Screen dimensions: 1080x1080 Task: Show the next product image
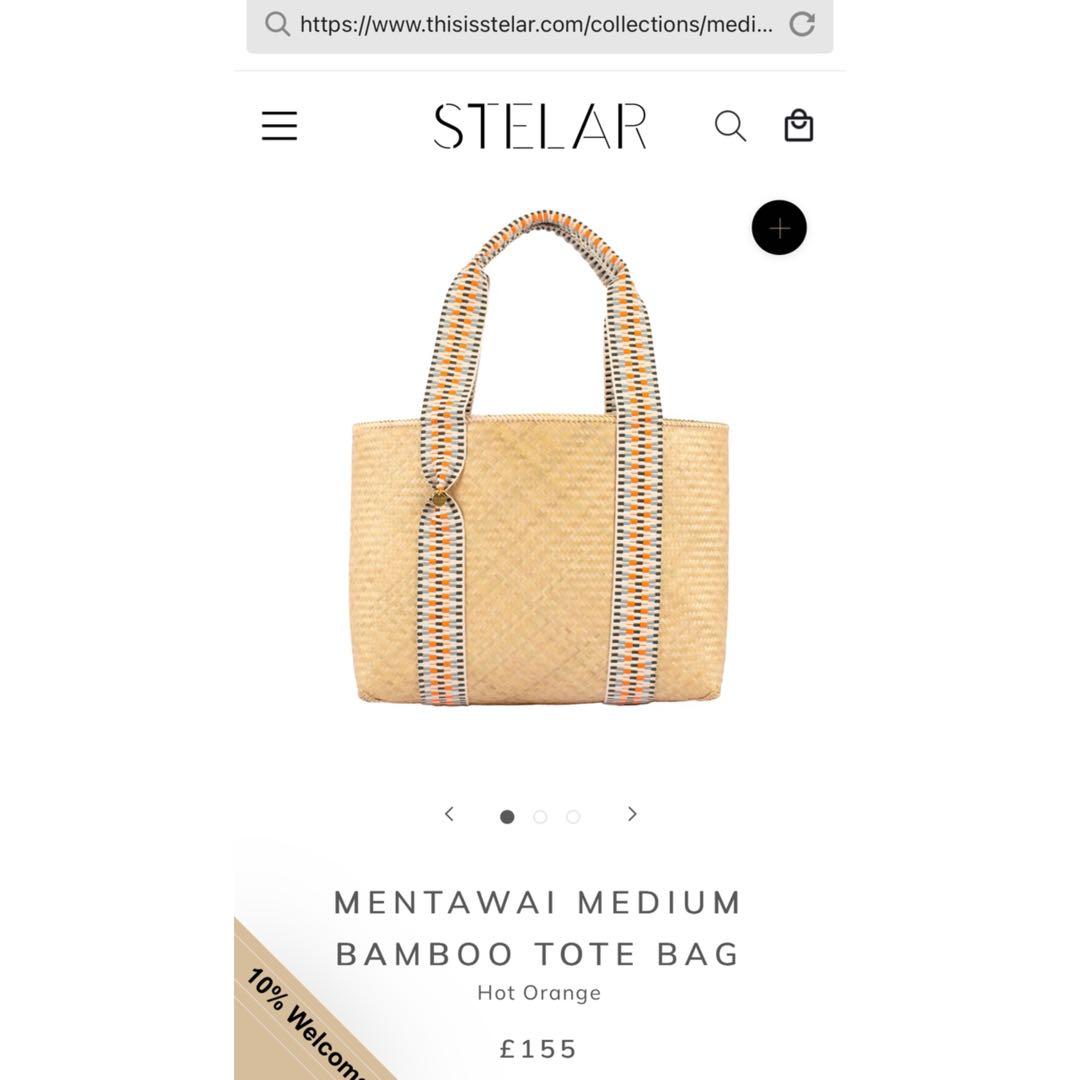[x=632, y=814]
